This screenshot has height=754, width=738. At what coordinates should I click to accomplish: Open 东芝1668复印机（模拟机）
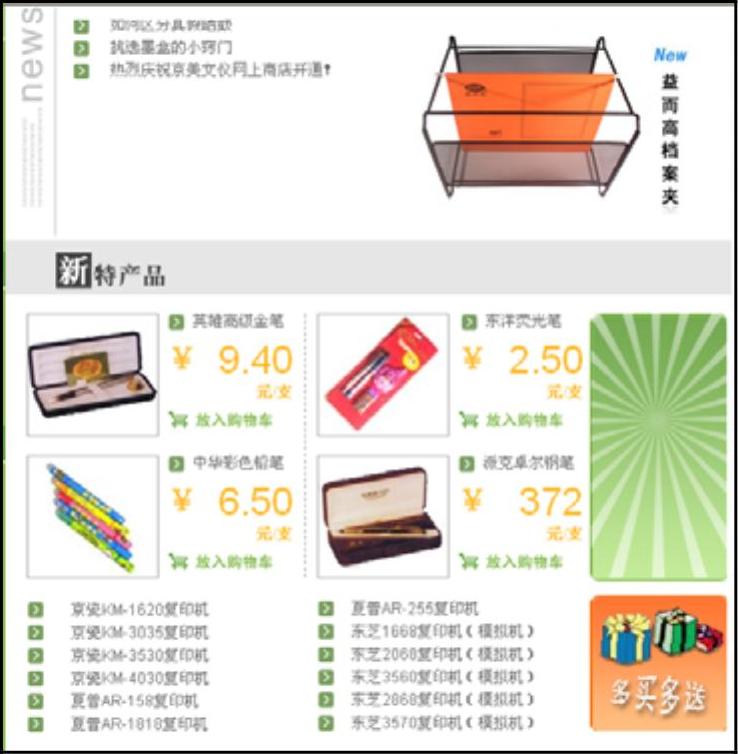[442, 632]
